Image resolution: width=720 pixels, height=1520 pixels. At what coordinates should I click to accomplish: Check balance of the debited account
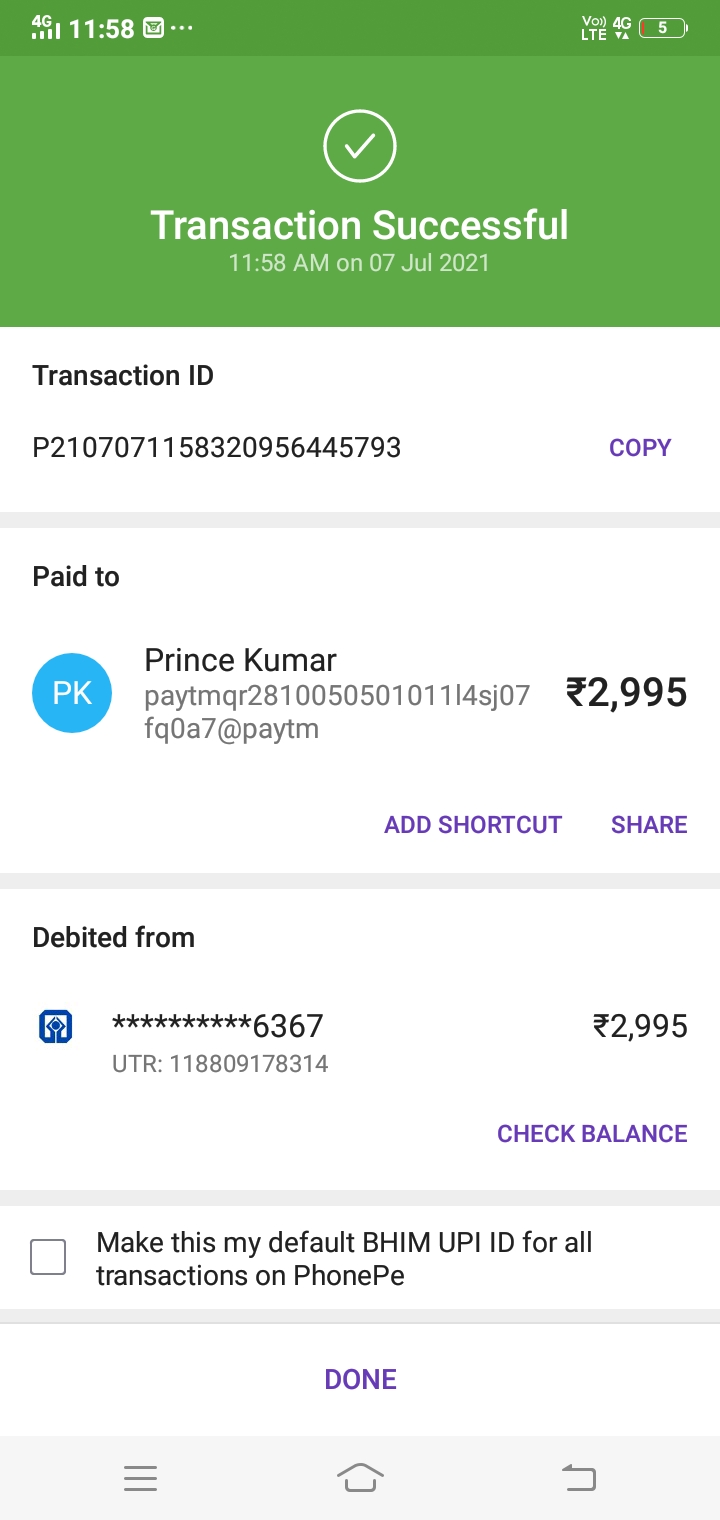tap(592, 1134)
